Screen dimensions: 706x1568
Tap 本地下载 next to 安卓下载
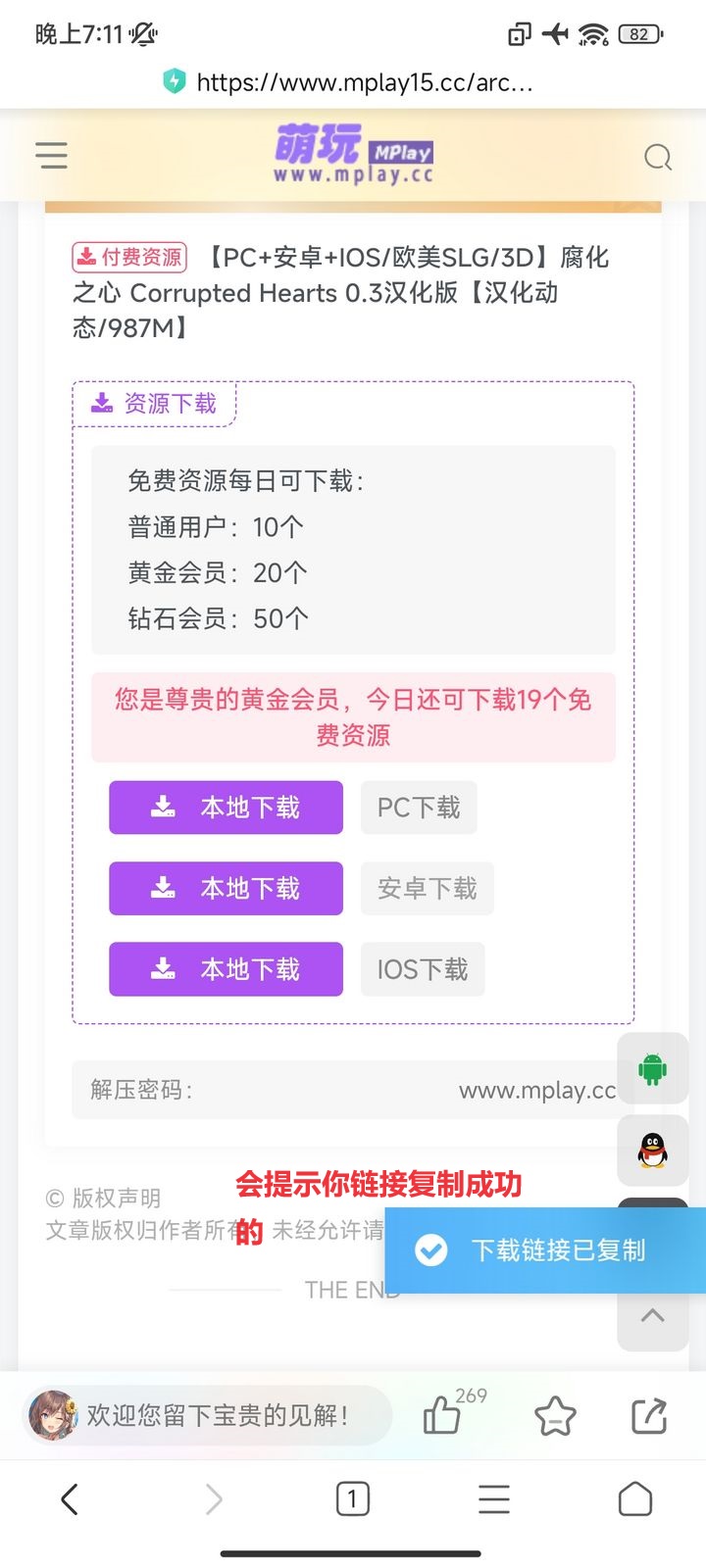226,888
